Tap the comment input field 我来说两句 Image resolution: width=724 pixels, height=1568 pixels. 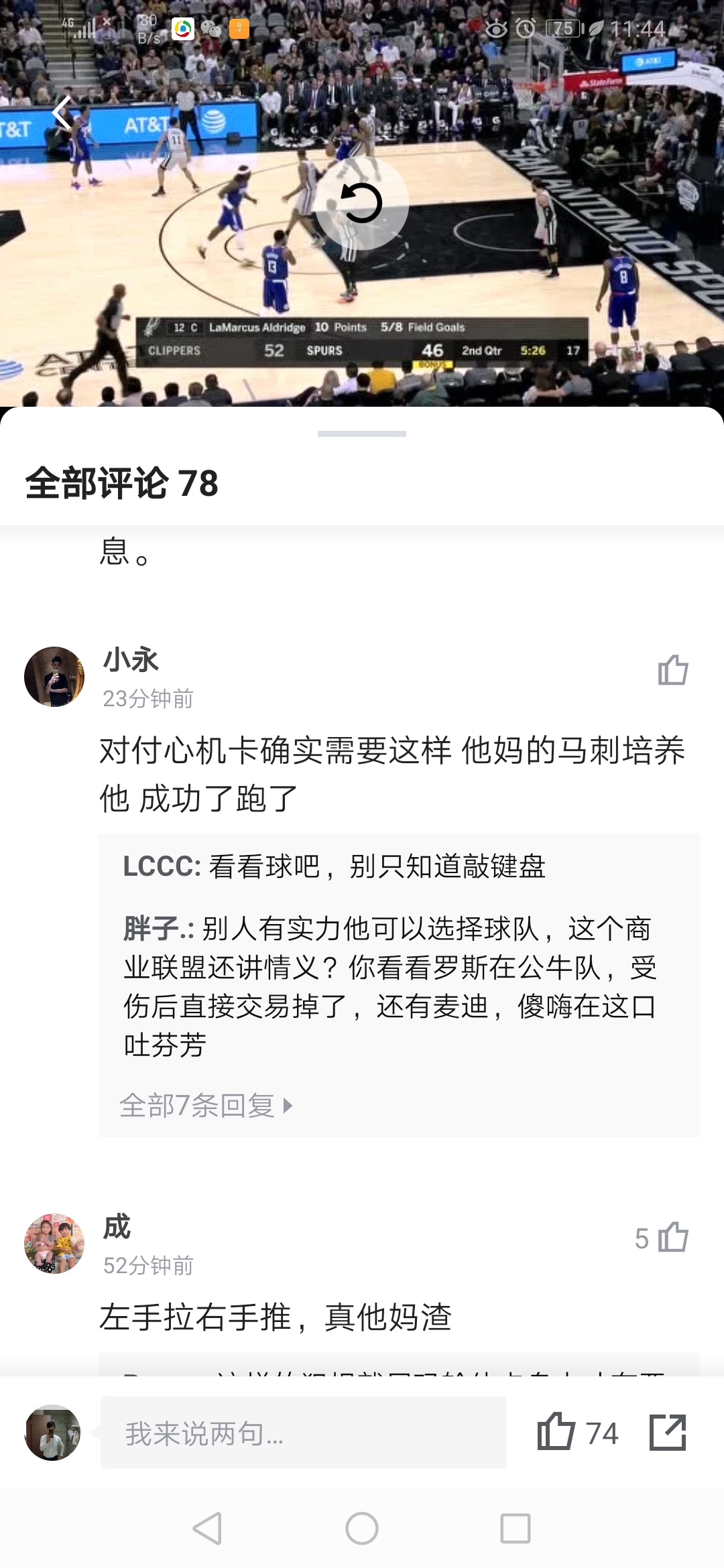[303, 1433]
